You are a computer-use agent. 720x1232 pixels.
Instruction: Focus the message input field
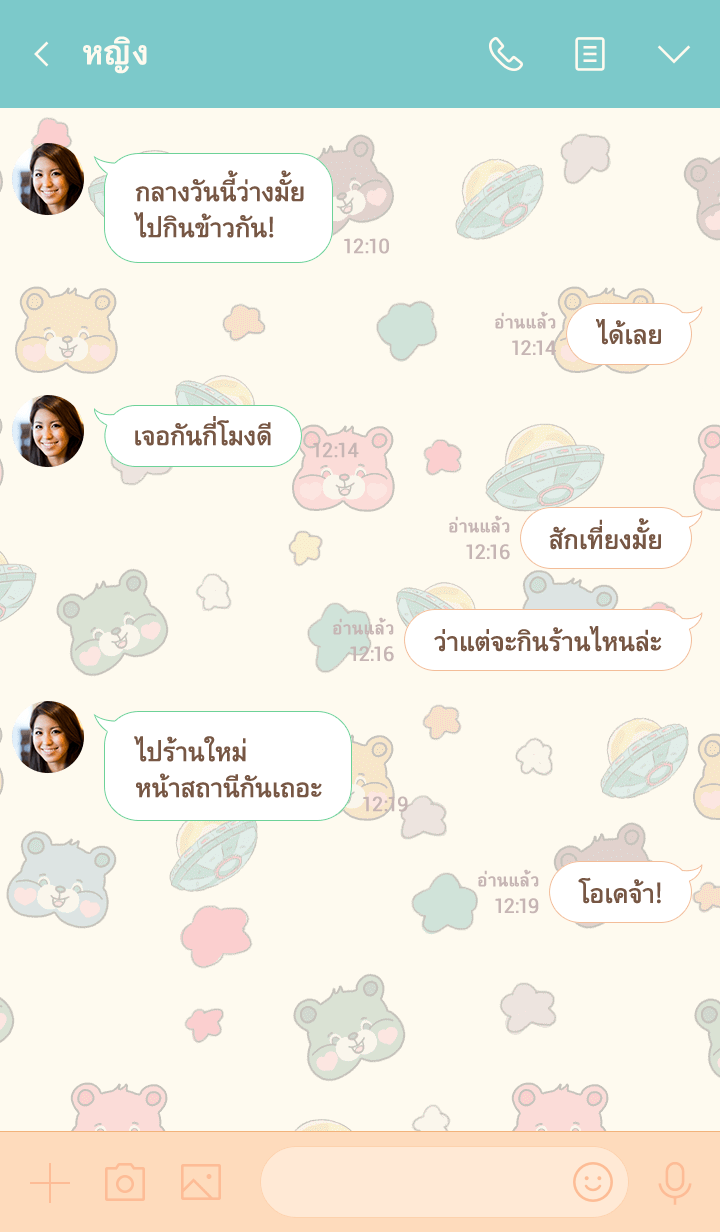(410, 1183)
